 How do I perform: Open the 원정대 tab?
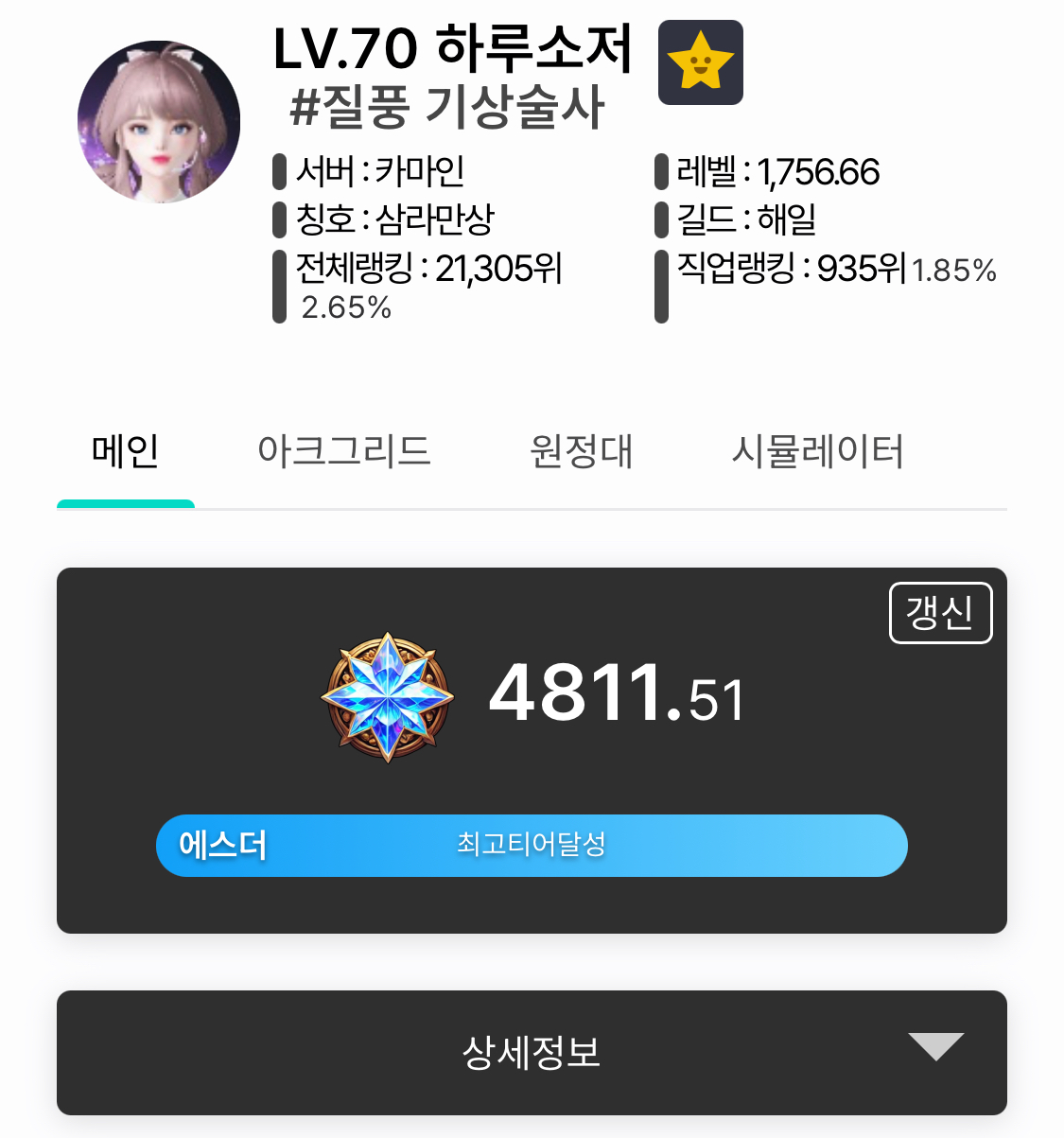coord(581,451)
